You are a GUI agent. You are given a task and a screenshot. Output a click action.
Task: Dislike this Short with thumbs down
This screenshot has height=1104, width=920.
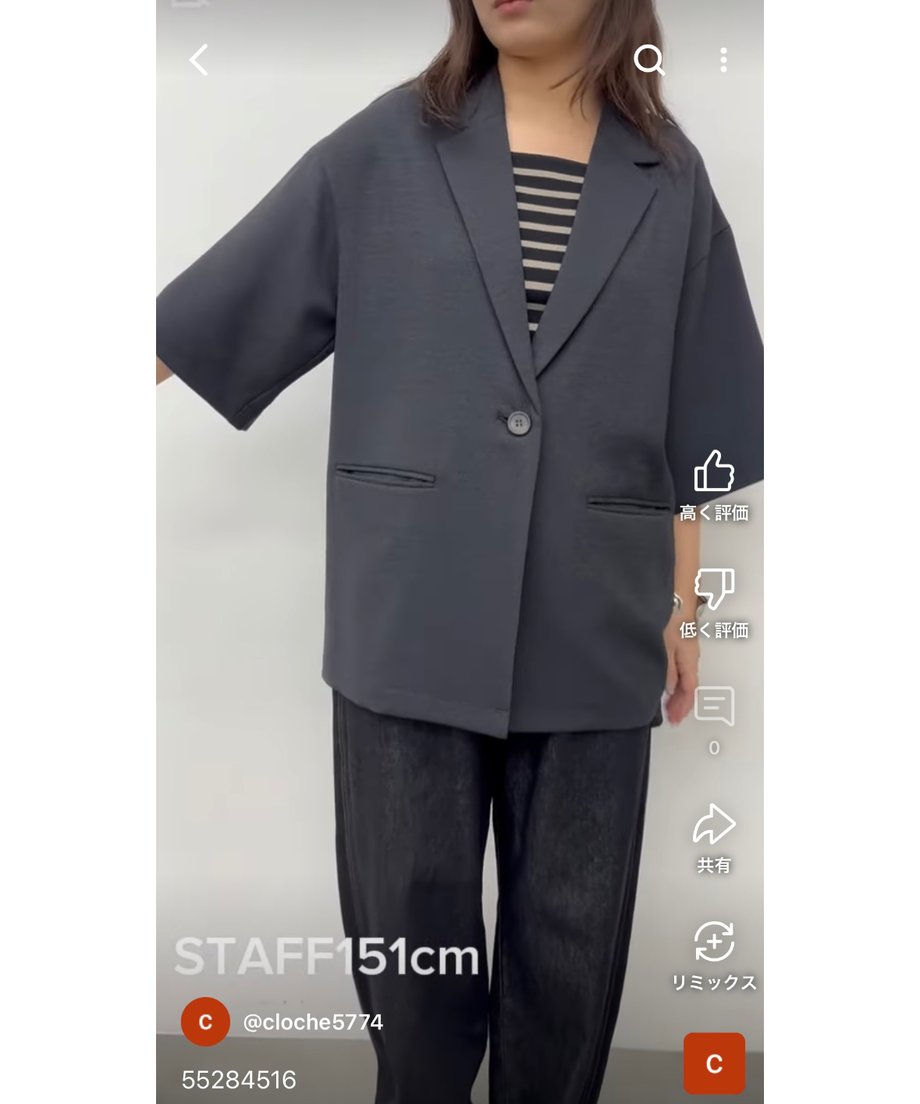point(714,590)
